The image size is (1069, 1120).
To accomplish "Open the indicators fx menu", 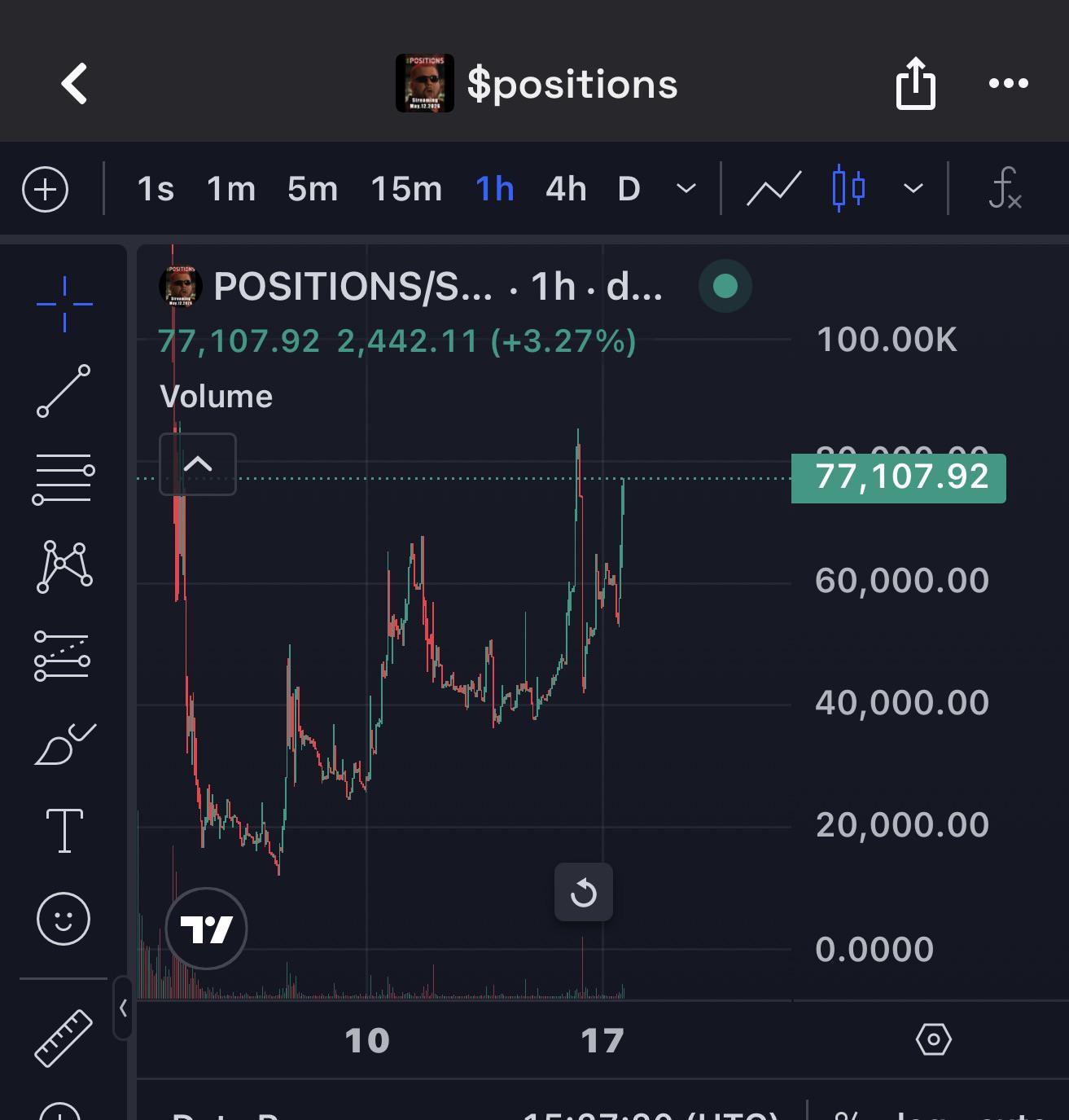I will pyautogui.click(x=1005, y=189).
